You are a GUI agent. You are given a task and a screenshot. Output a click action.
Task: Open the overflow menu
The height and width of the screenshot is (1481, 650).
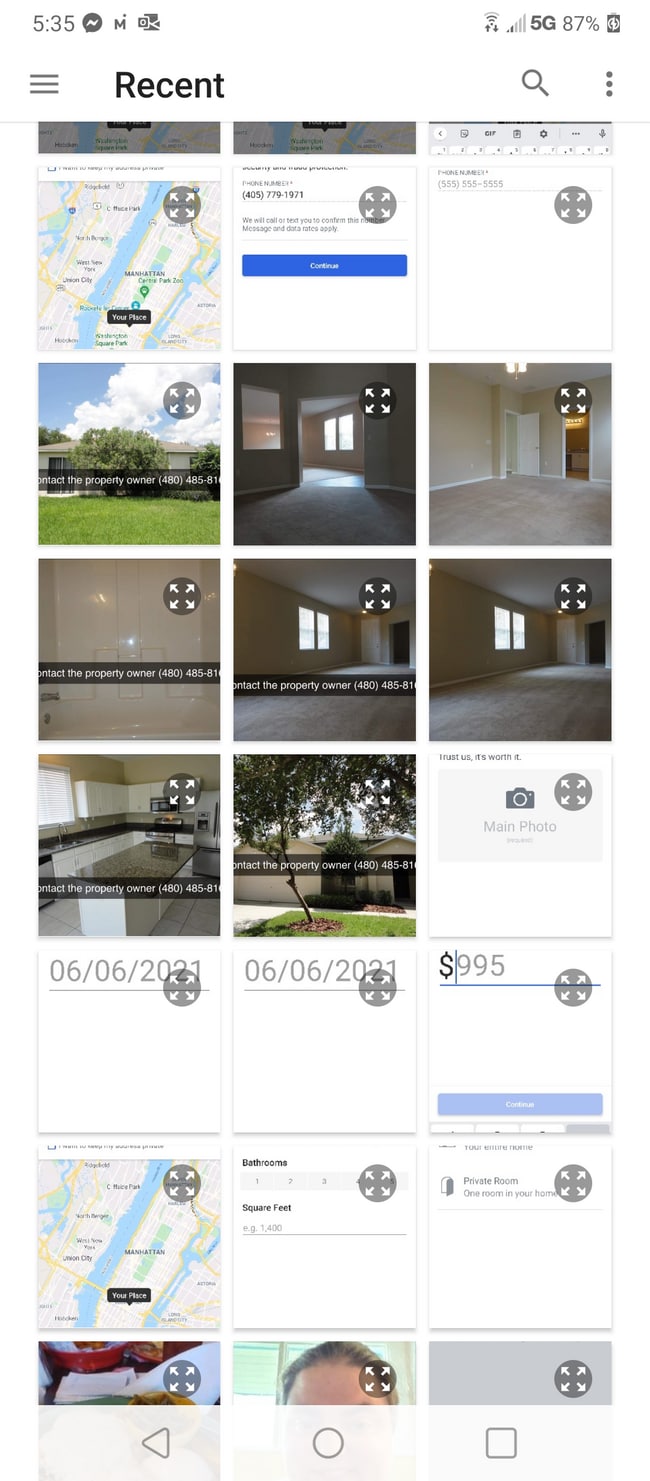[609, 84]
